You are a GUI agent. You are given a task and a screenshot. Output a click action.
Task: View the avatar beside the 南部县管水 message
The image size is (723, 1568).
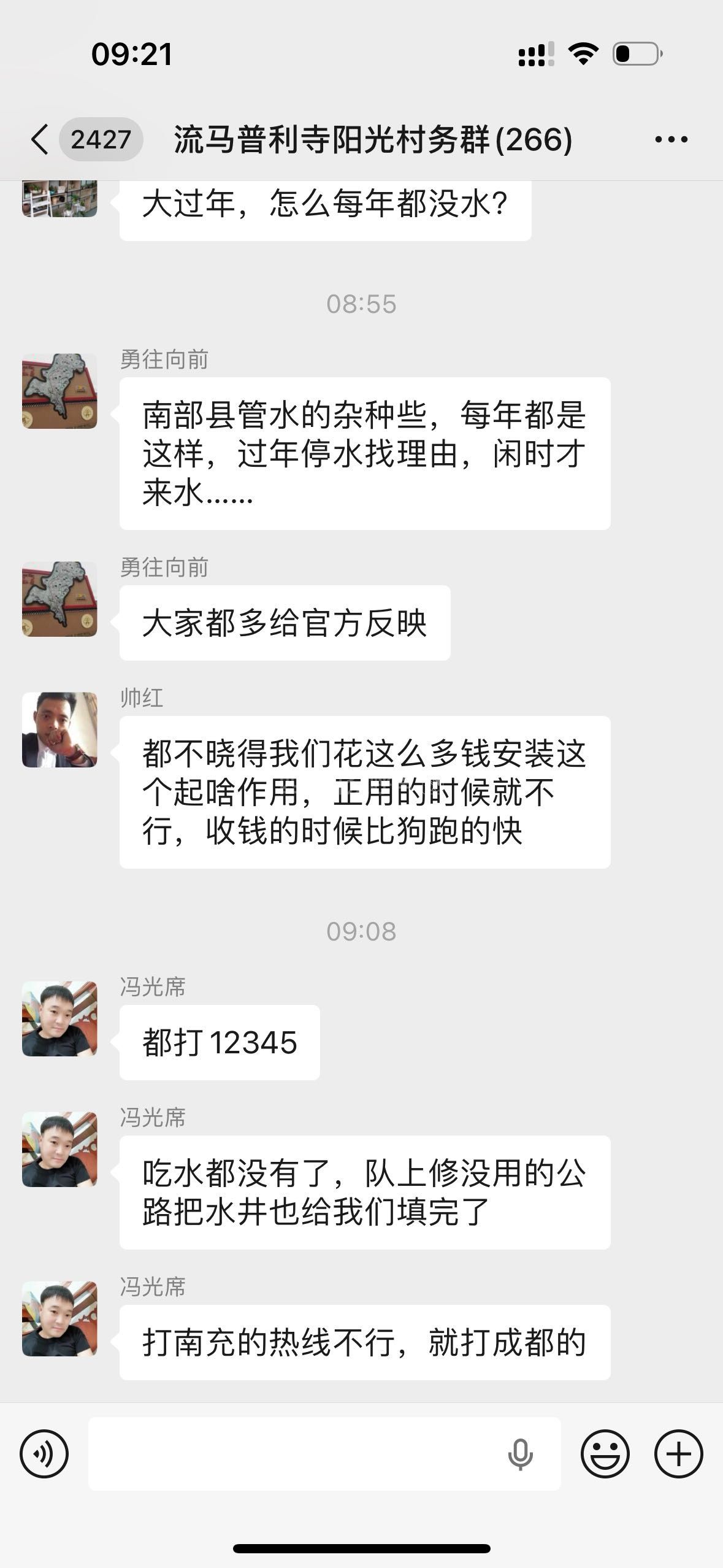(59, 391)
